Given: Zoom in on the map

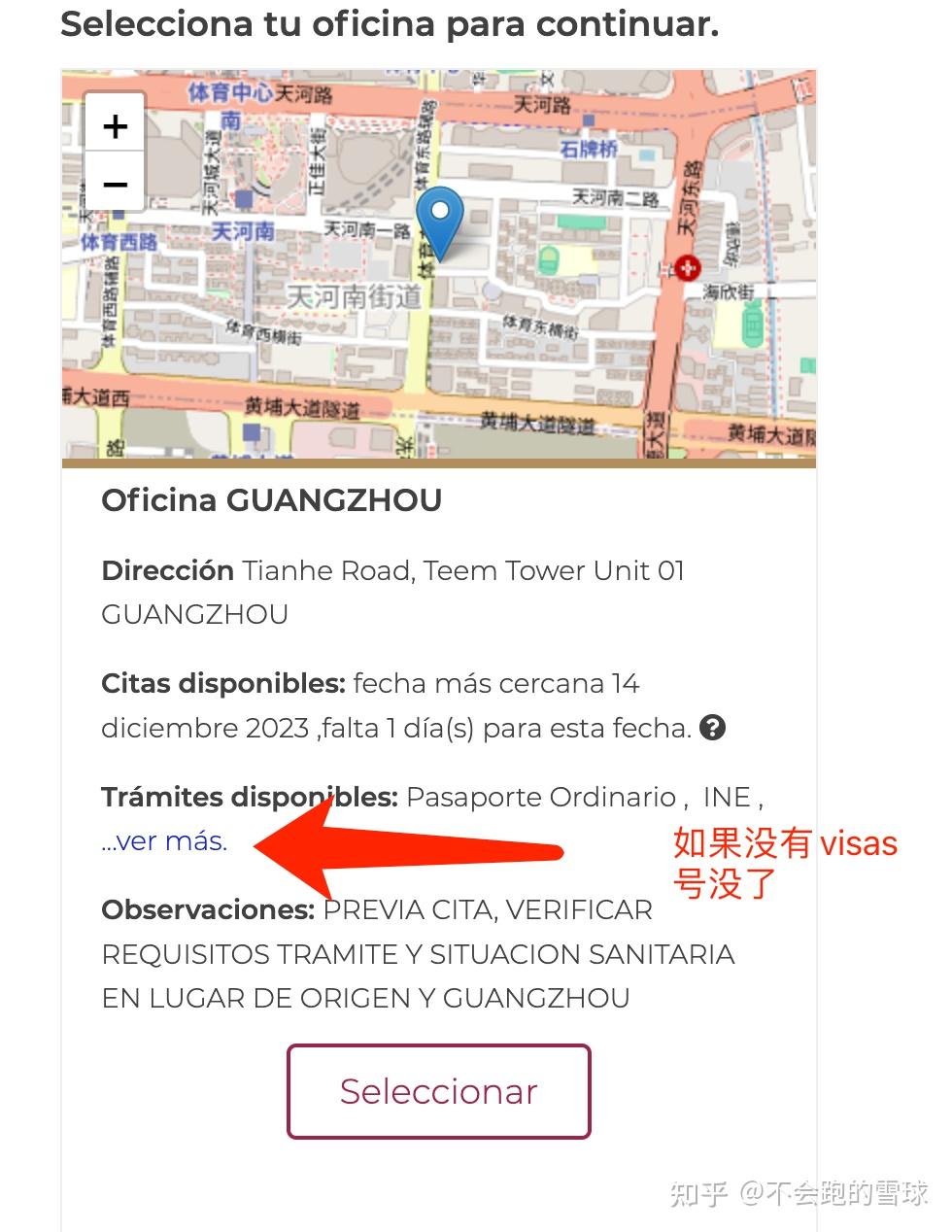Looking at the screenshot, I should [x=115, y=125].
